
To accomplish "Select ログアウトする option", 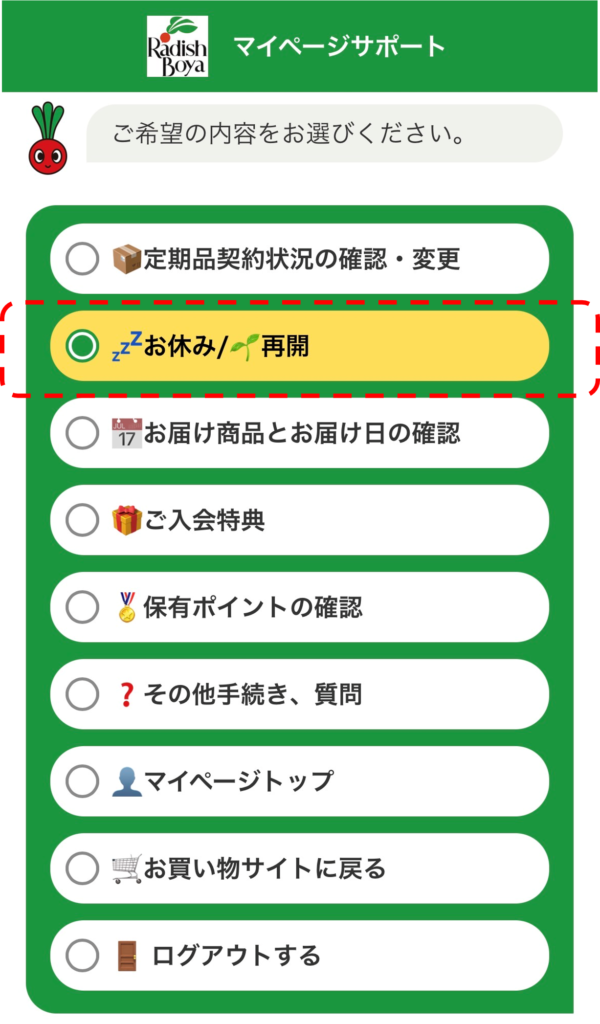I will (299, 955).
